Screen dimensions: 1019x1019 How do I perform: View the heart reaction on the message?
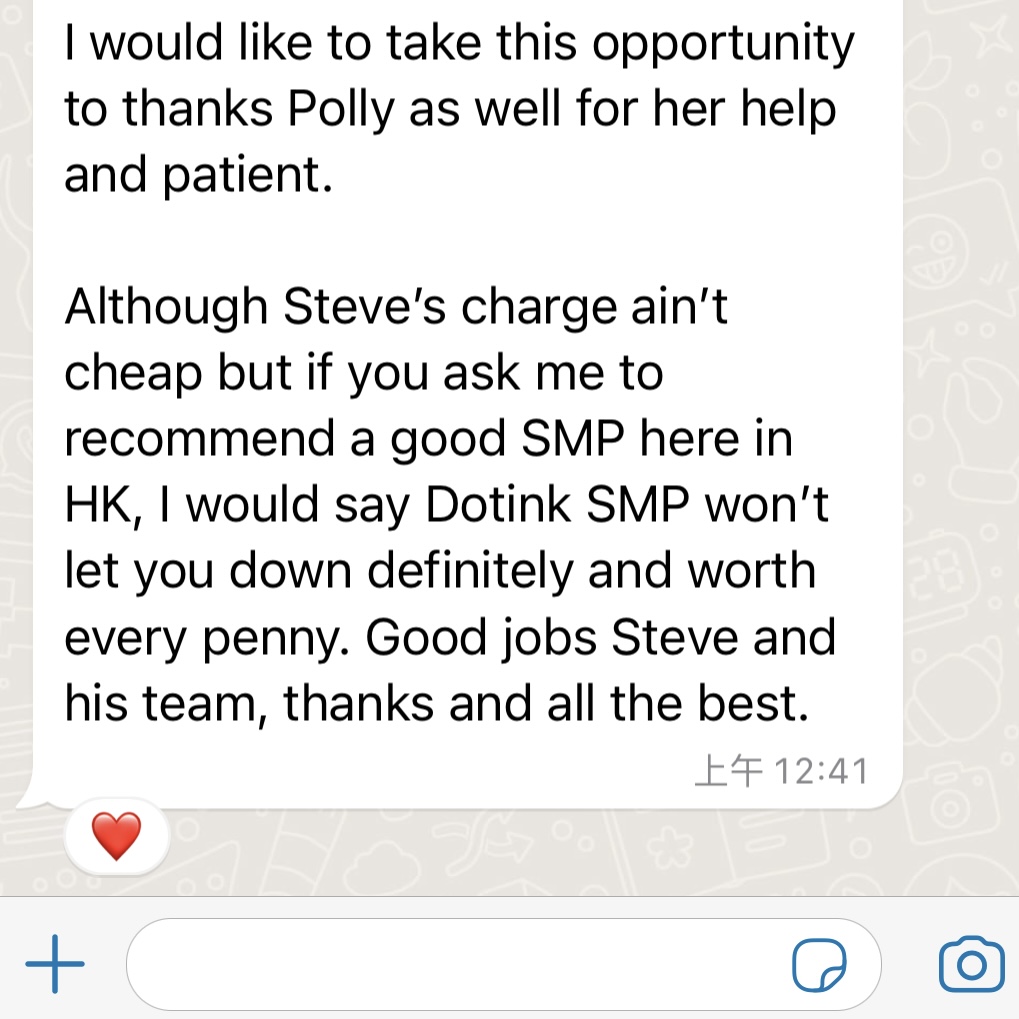click(x=117, y=835)
